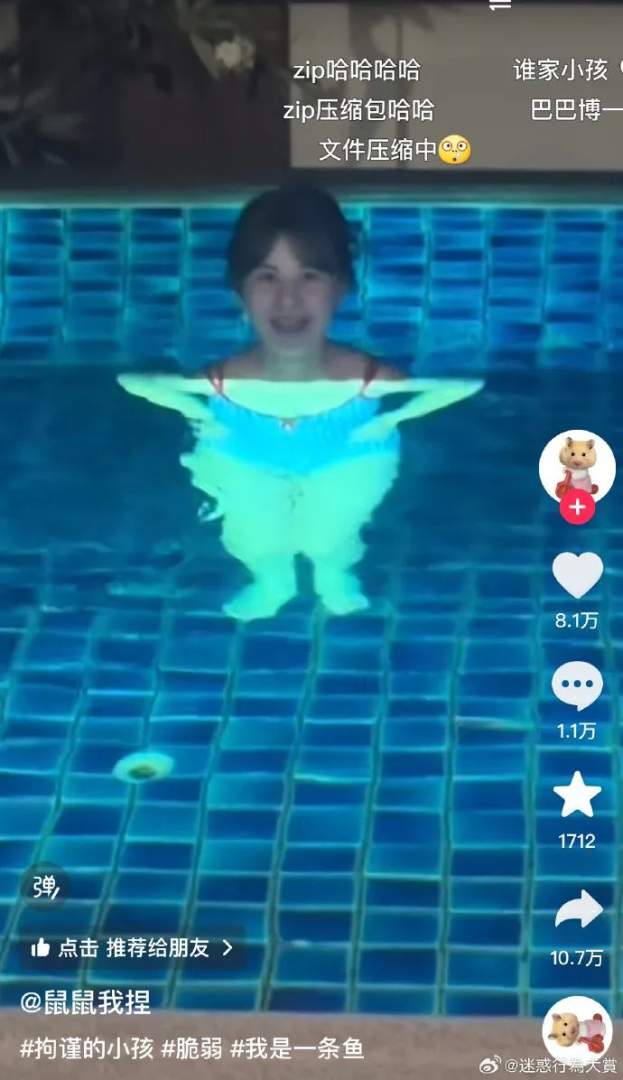Viewport: 623px width, 1080px height.
Task: Open the spinning music disc for the sound
Action: [577, 1030]
